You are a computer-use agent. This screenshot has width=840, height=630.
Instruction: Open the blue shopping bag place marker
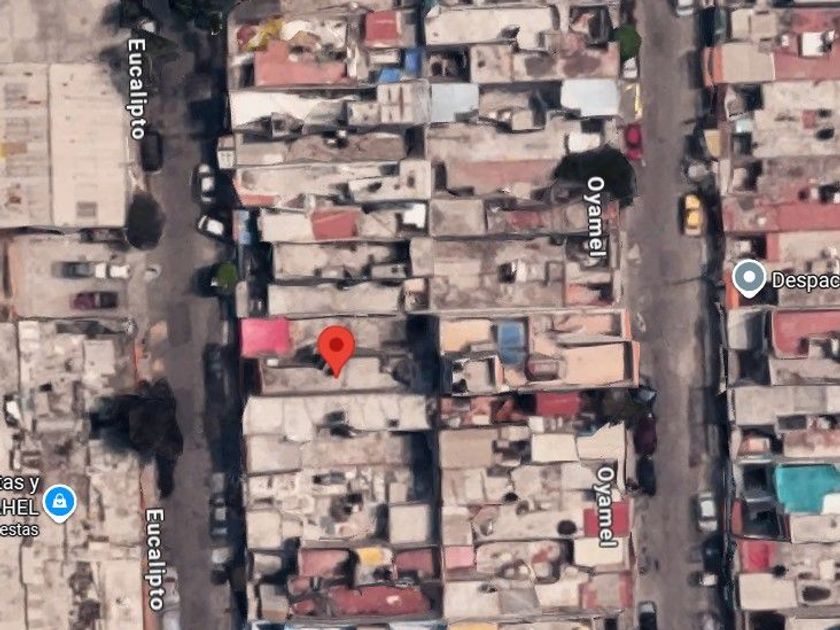(59, 503)
